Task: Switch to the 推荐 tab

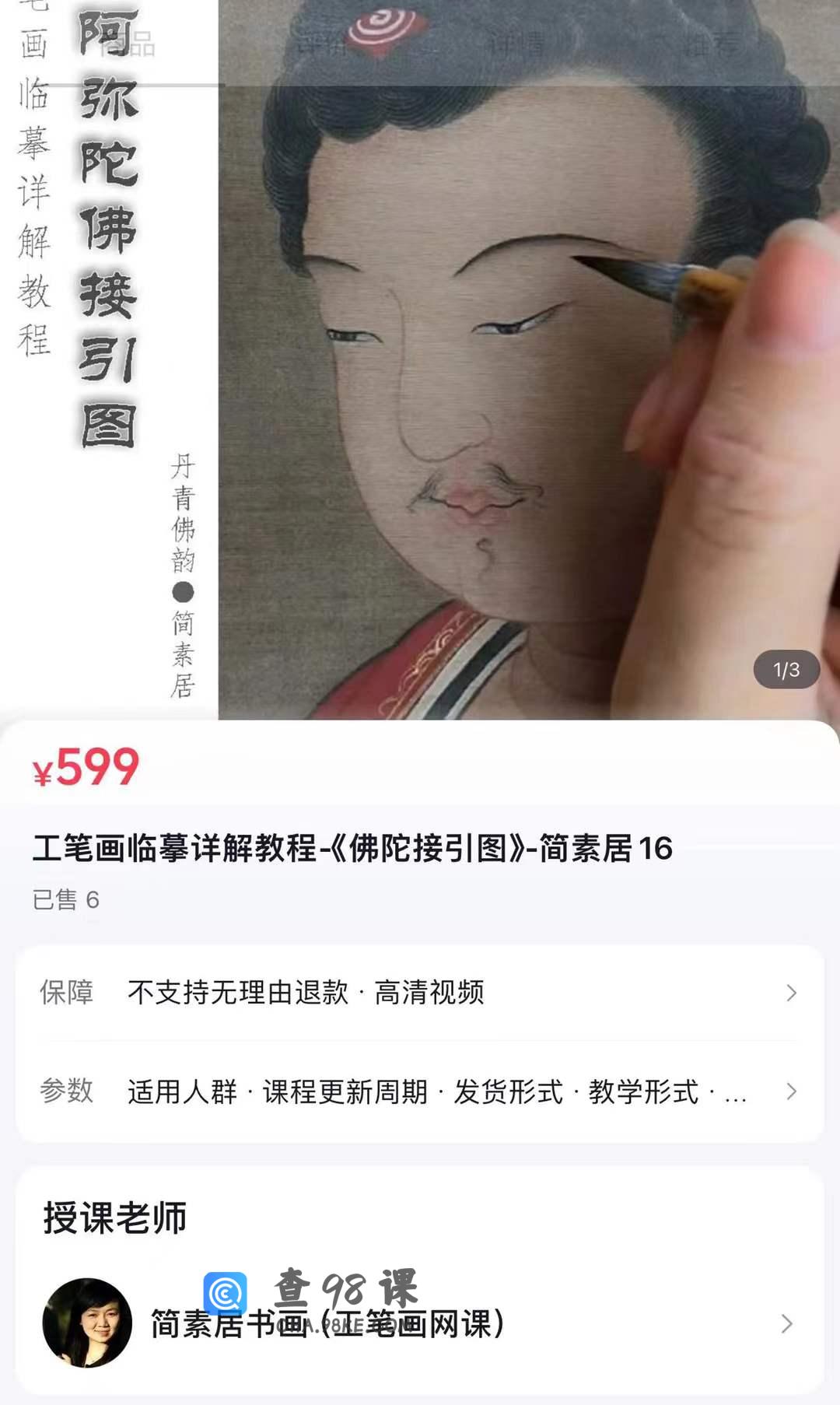Action: pyautogui.click(x=712, y=44)
